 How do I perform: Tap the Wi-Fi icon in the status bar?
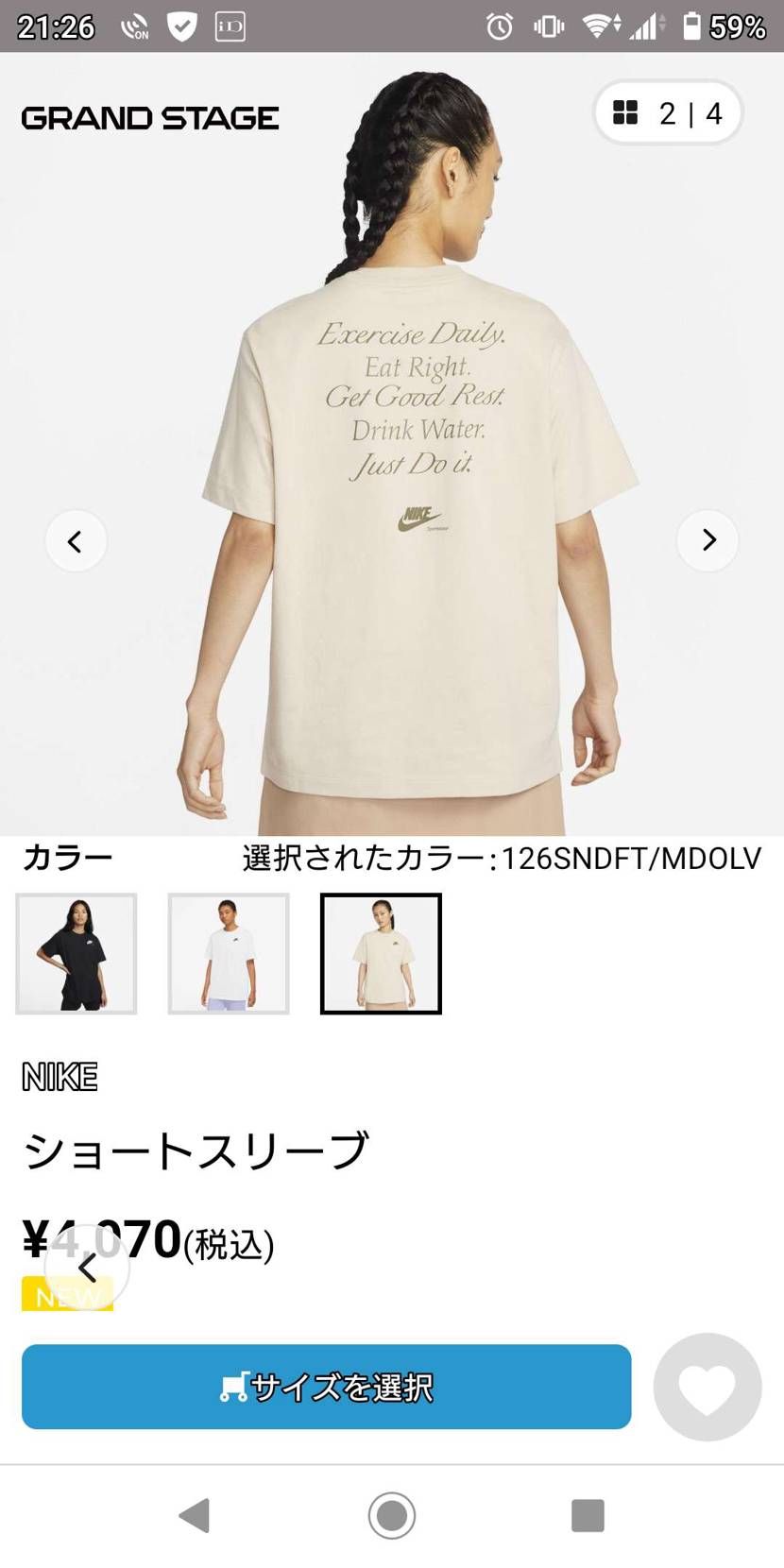pyautogui.click(x=599, y=26)
